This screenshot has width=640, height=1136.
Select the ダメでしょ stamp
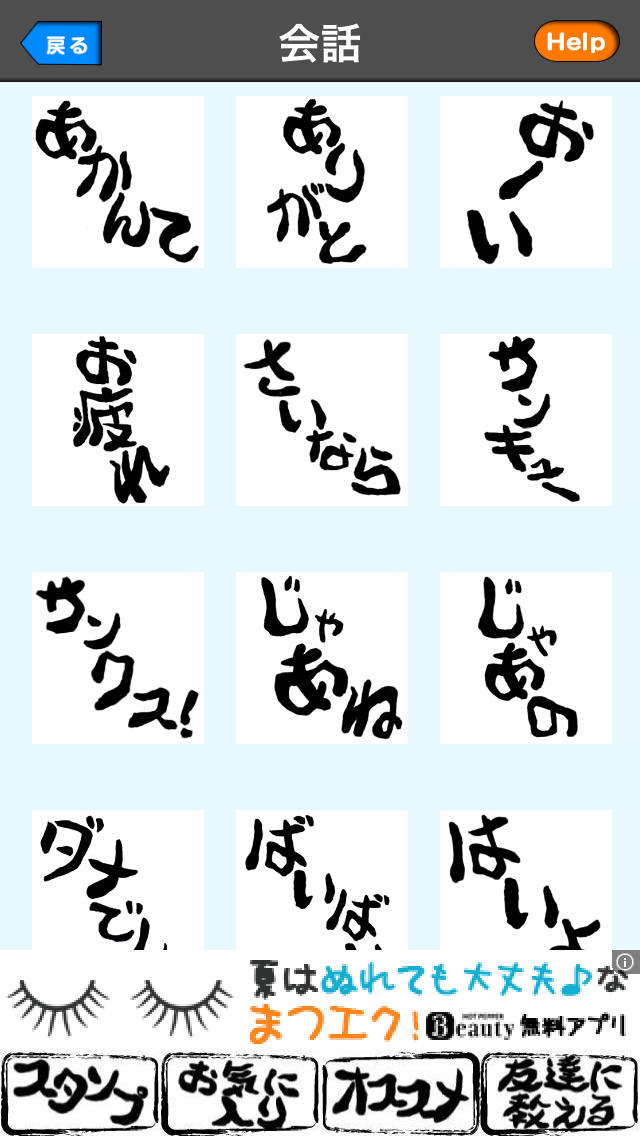click(x=118, y=880)
